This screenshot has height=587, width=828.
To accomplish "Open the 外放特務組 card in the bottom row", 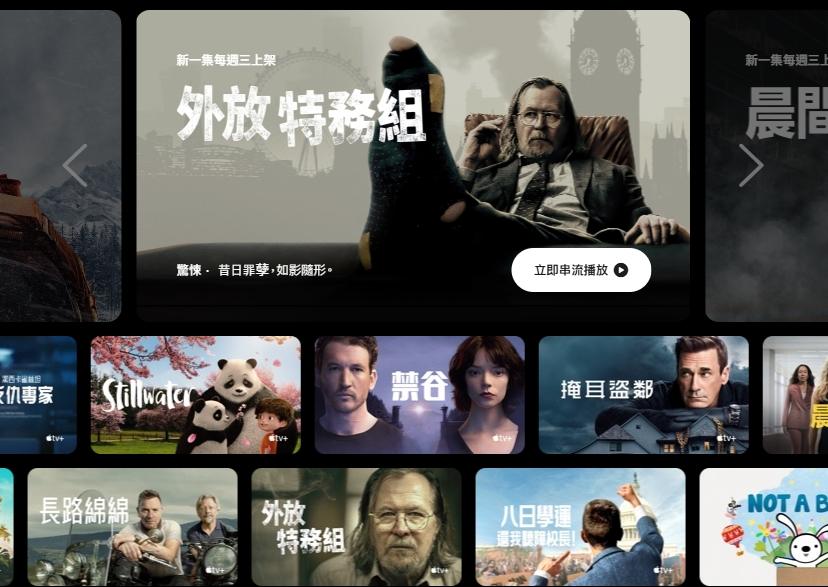I will pyautogui.click(x=356, y=527).
